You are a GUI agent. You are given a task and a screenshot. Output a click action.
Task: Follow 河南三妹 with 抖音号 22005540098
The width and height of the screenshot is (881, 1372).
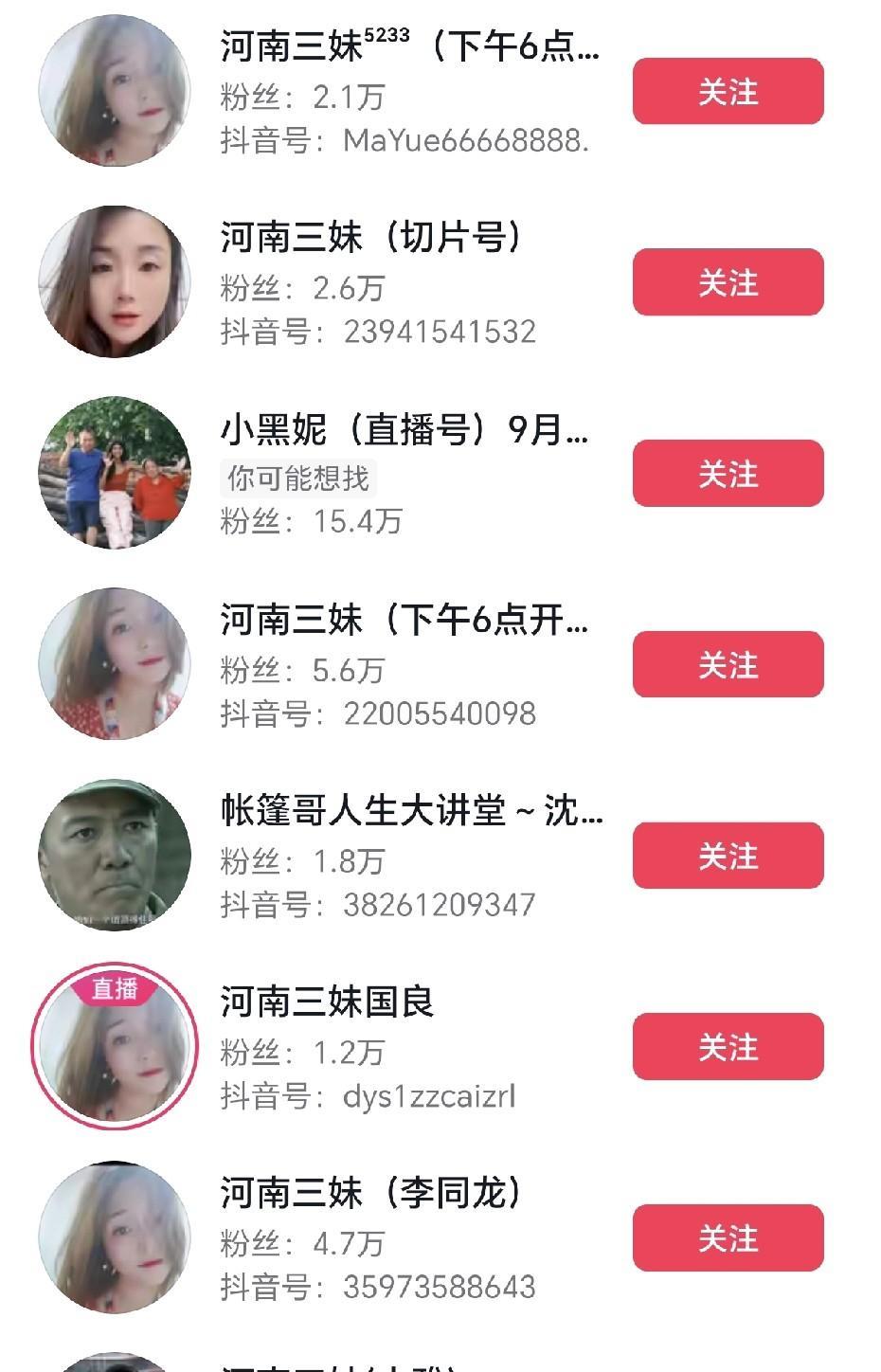click(x=728, y=665)
